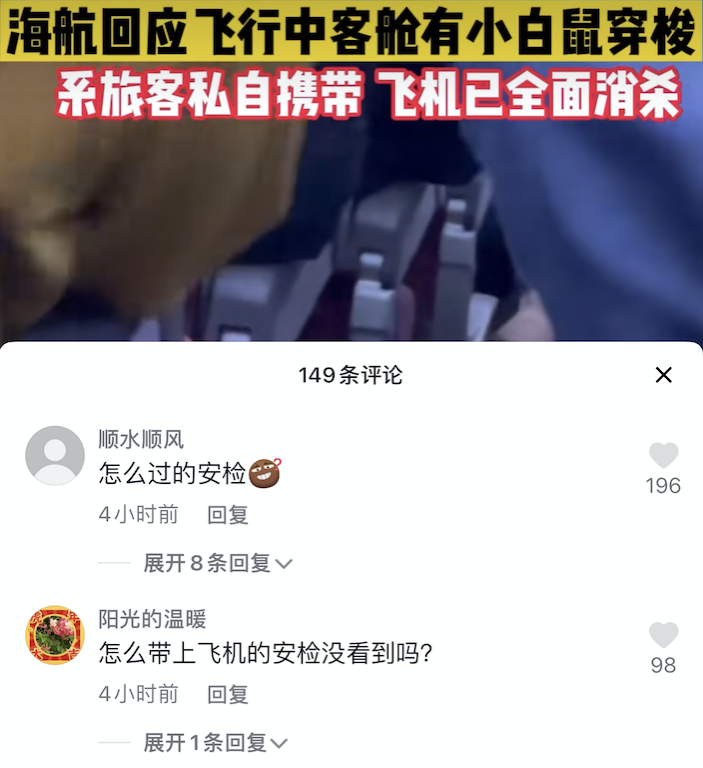Image resolution: width=703 pixels, height=768 pixels.
Task: Open 阳光的温暖's profile avatar
Action: click(55, 635)
